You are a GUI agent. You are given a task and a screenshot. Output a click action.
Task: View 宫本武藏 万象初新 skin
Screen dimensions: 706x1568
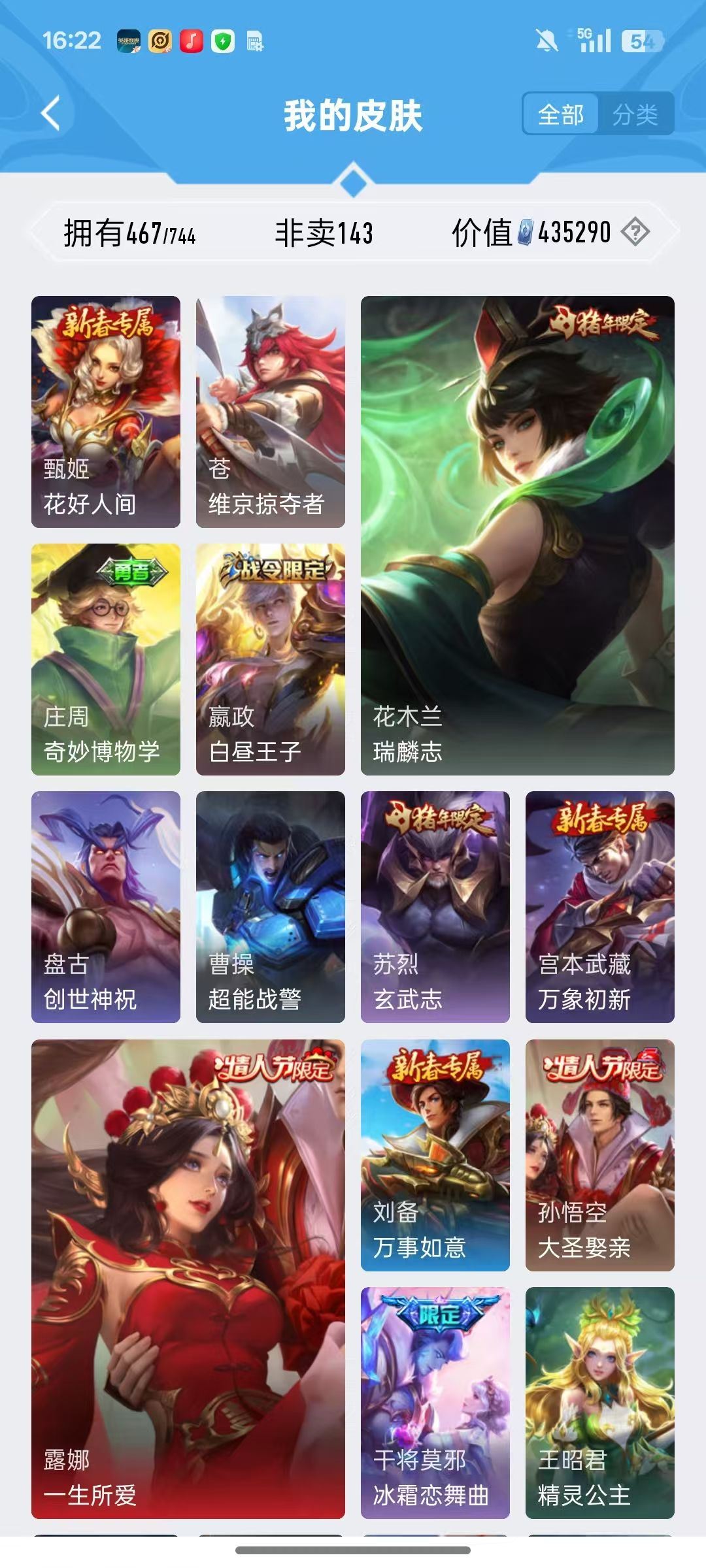click(600, 907)
